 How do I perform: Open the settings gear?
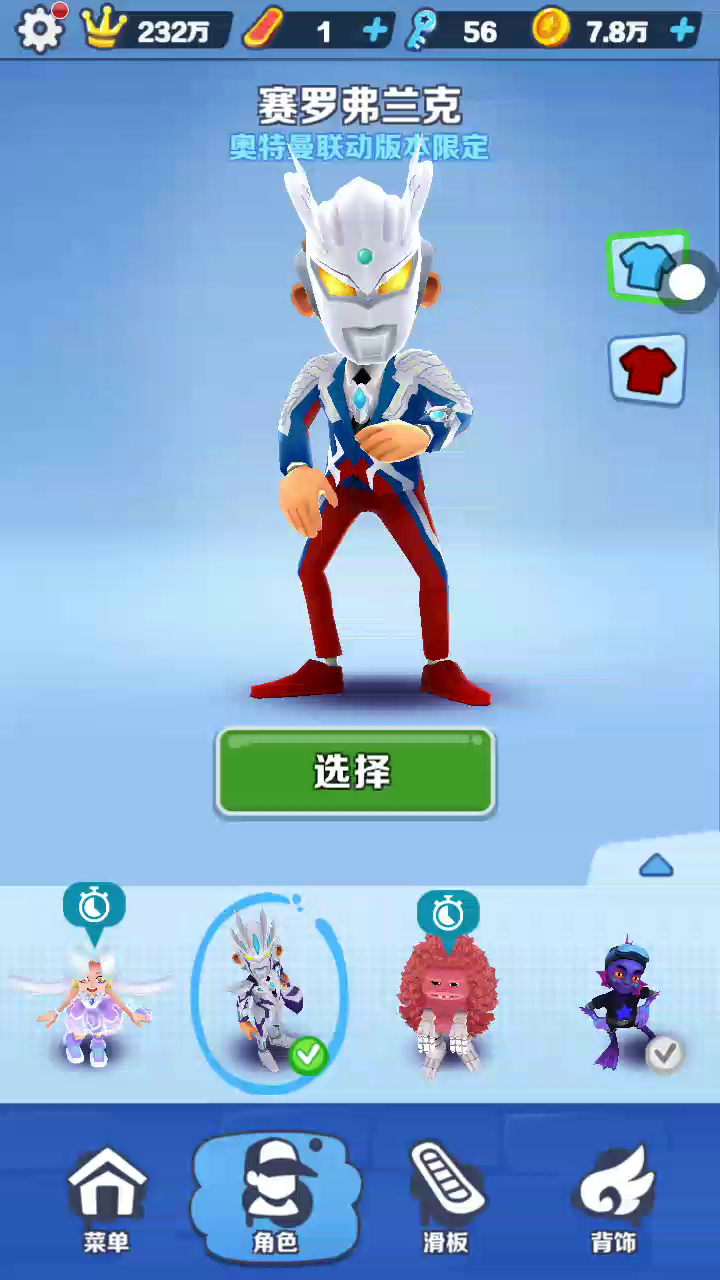coord(40,29)
